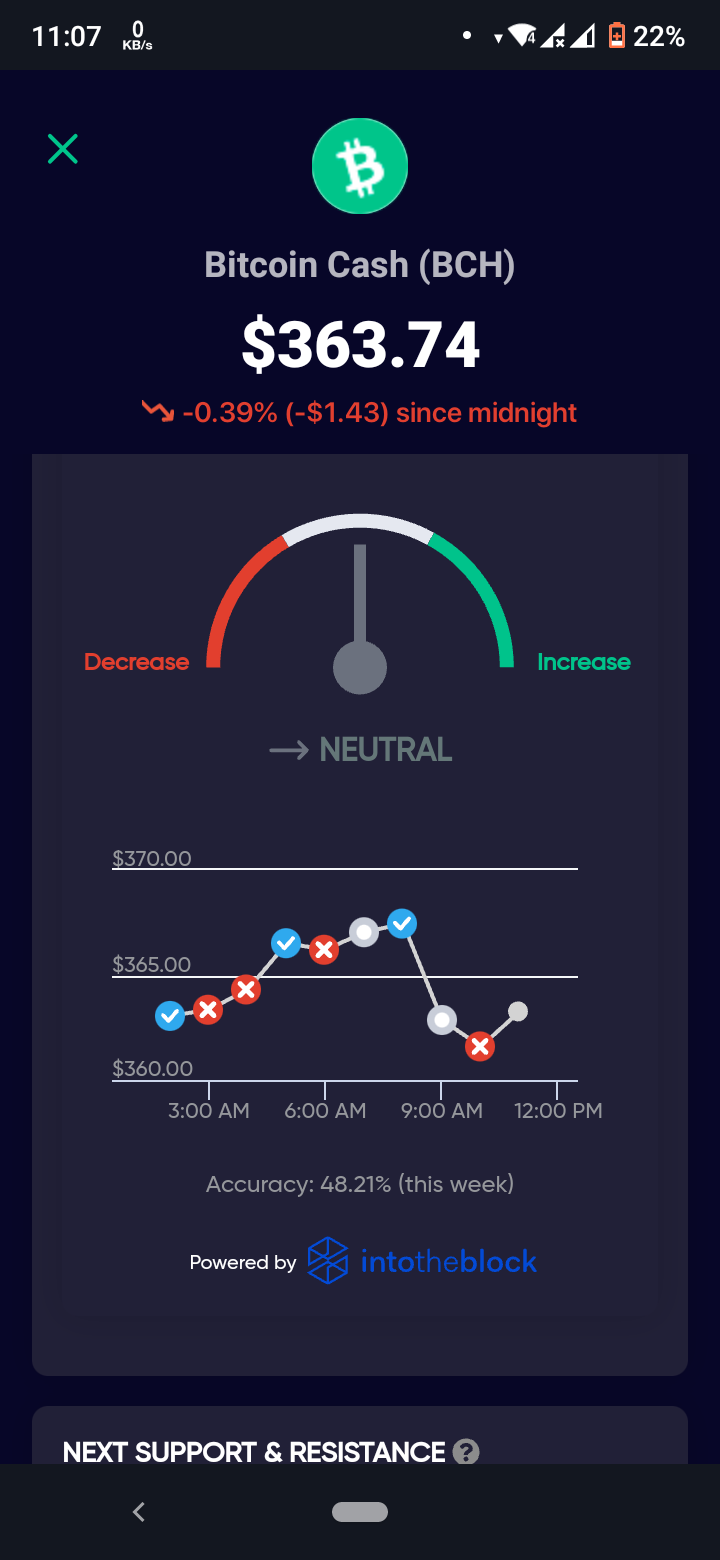
Task: Go back using the system navigation arrow
Action: pyautogui.click(x=139, y=1511)
